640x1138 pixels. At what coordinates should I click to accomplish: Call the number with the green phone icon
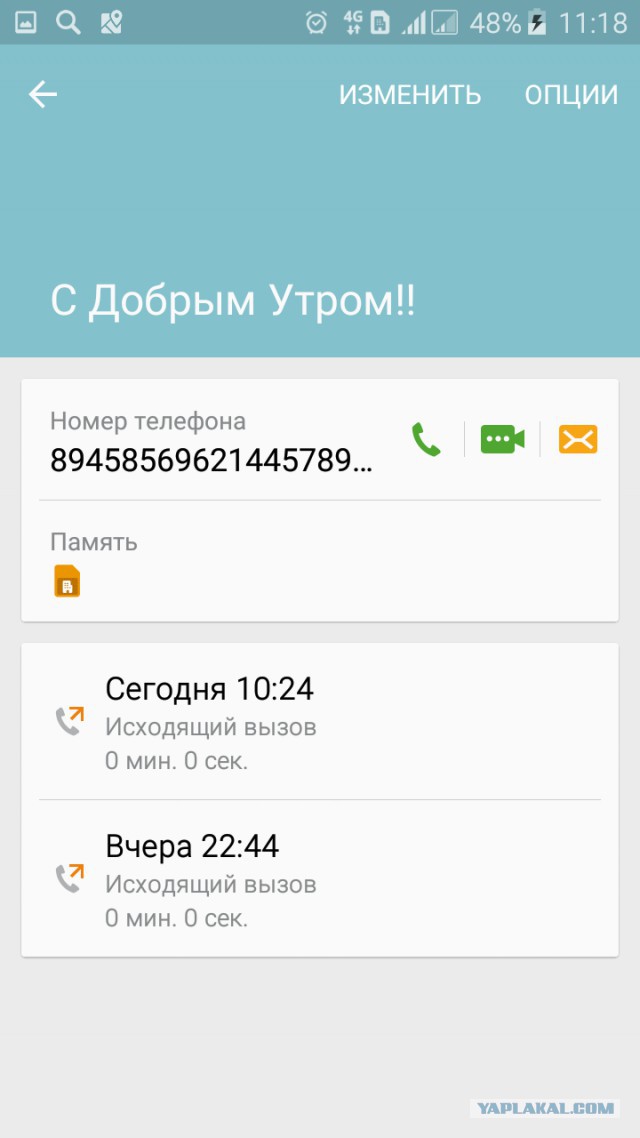click(x=427, y=439)
